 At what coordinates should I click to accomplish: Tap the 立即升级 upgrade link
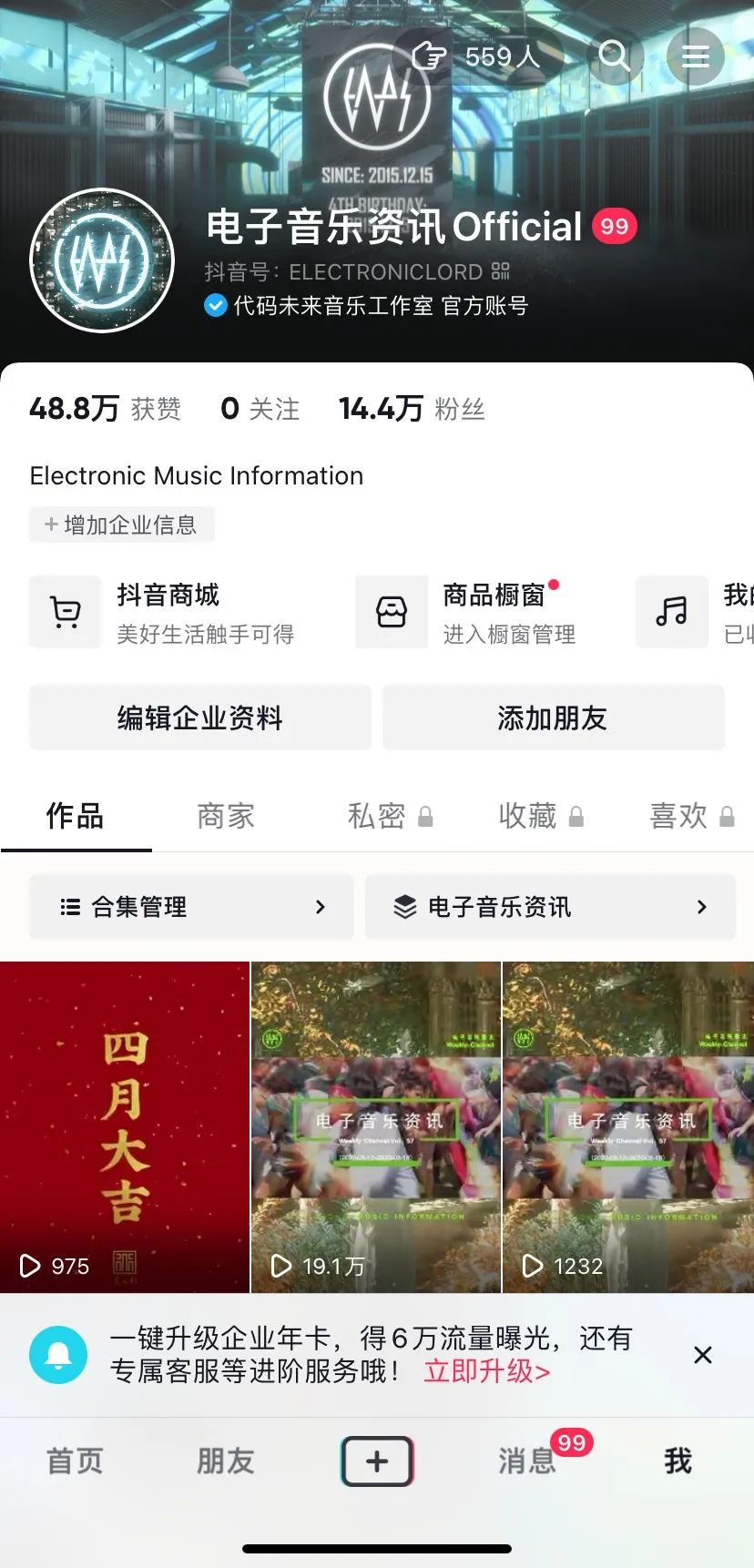coord(487,1371)
